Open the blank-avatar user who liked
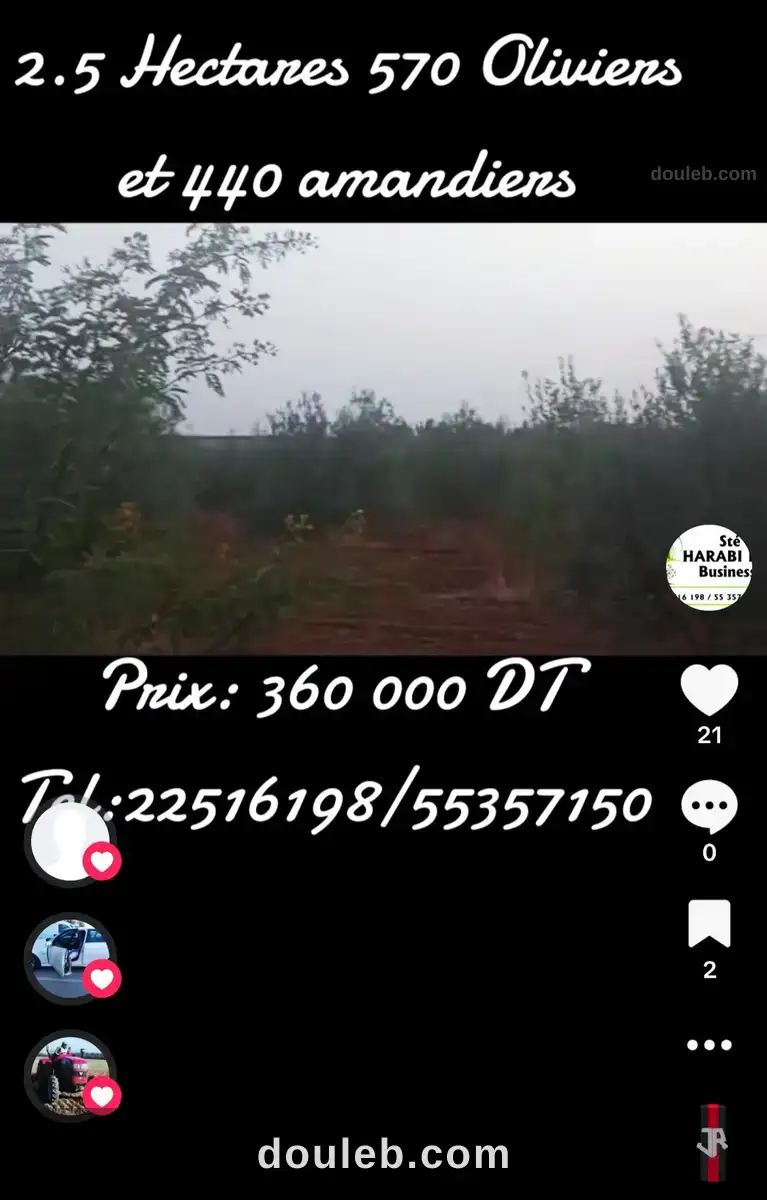Viewport: 767px width, 1200px height. click(x=68, y=843)
